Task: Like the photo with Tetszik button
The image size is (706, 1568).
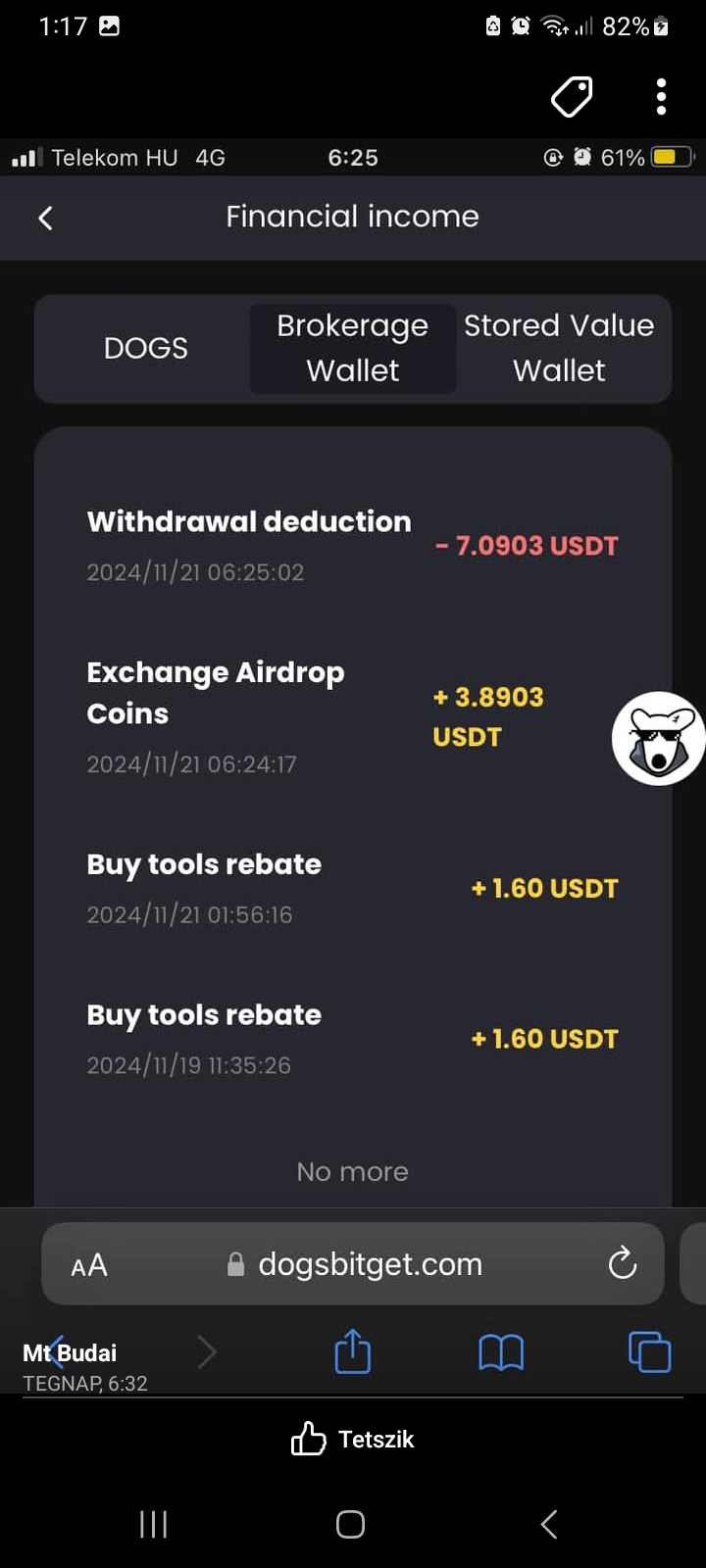Action: (352, 1439)
